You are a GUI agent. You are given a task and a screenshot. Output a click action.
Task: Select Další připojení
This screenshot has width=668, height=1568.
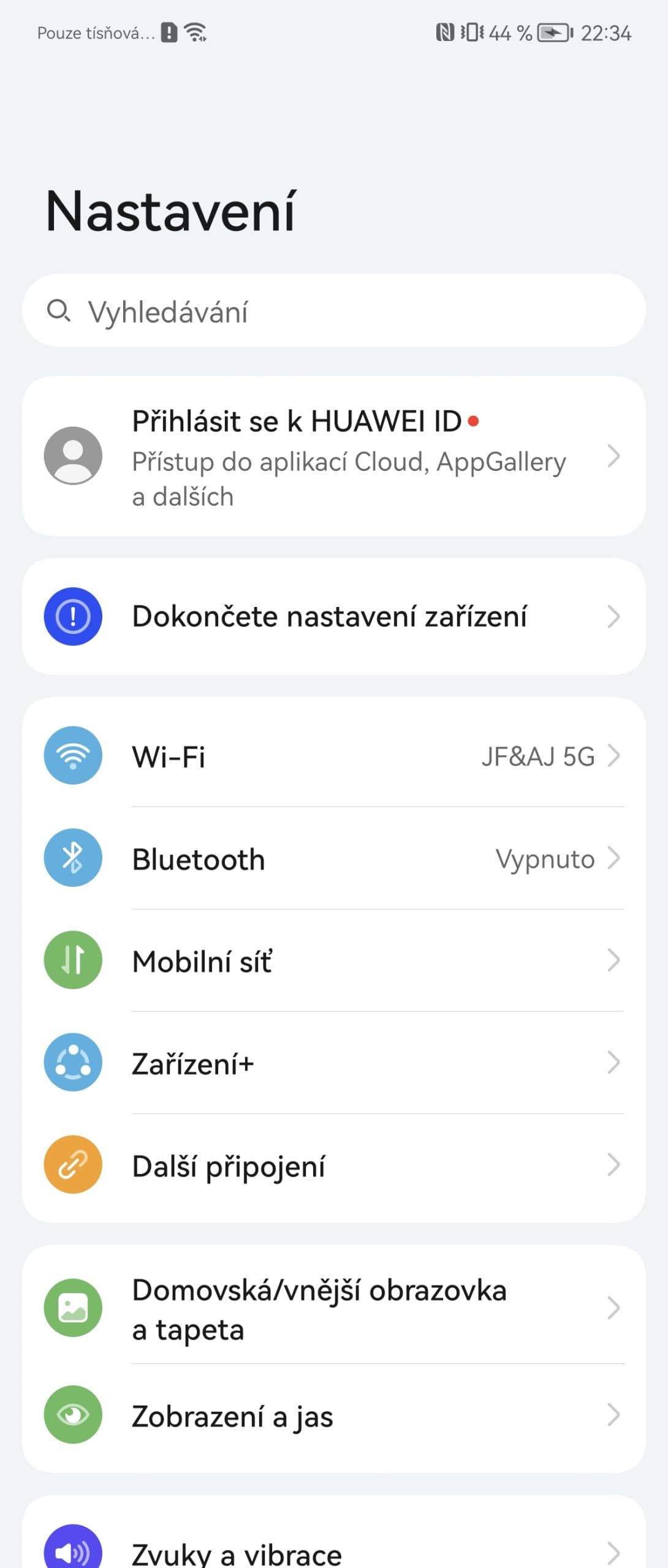pyautogui.click(x=334, y=1166)
